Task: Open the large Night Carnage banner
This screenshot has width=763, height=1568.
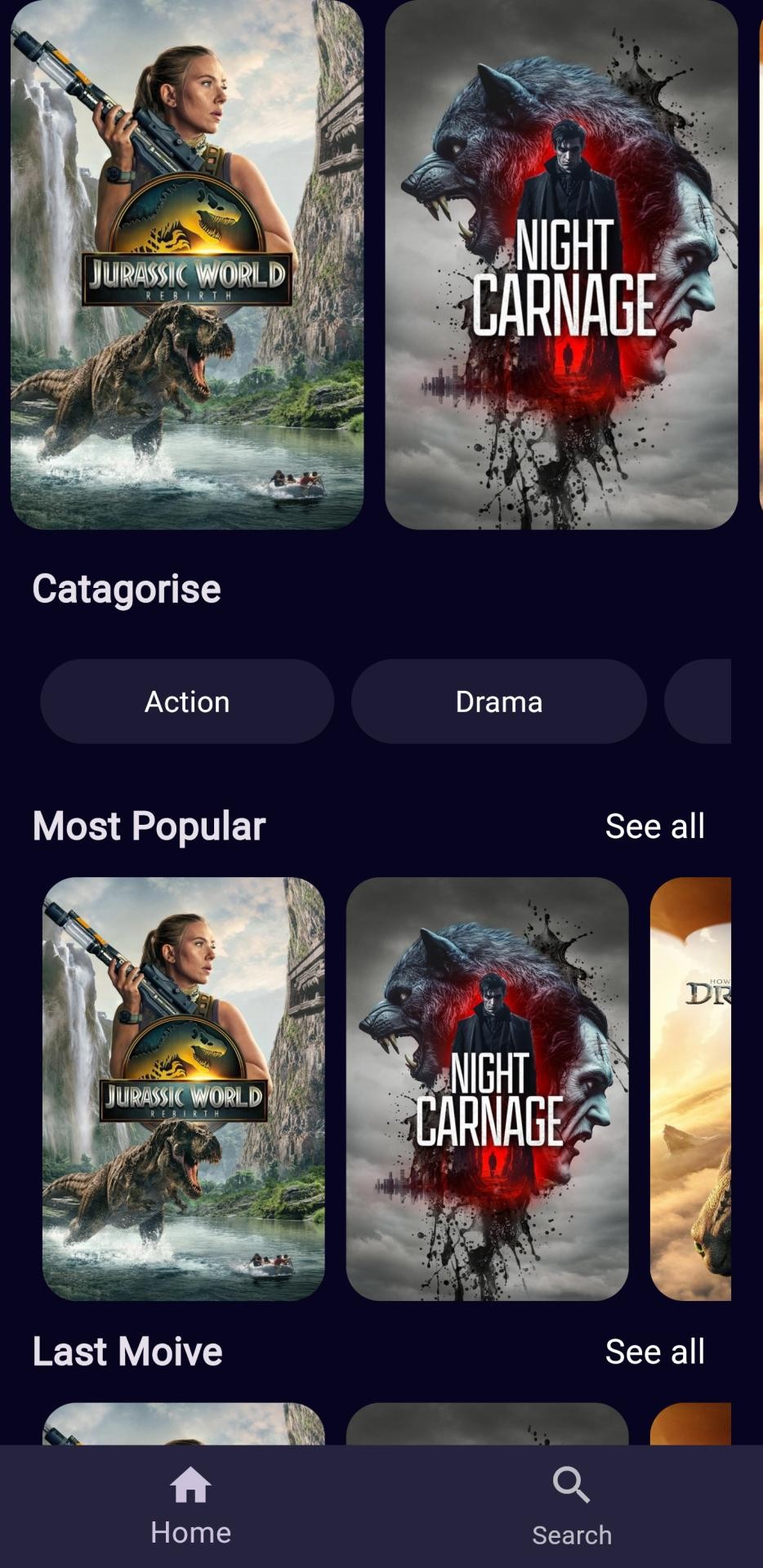Action: pos(561,264)
